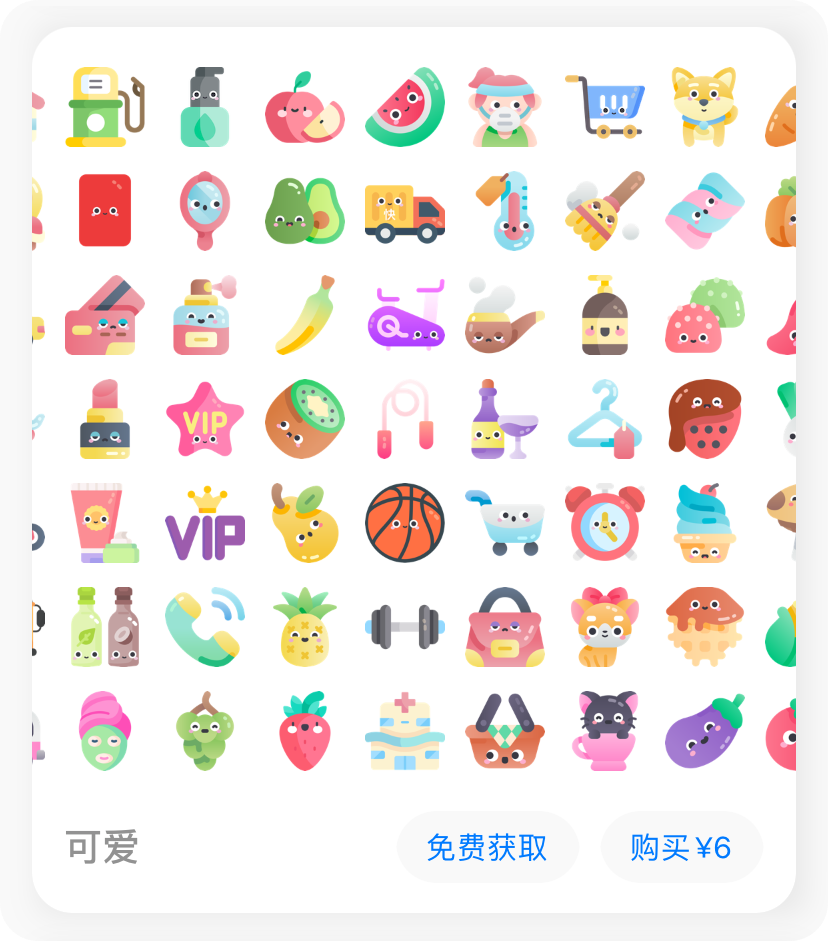828x941 pixels.
Task: Buy the 可爱 icon pack for ¥6
Action: [x=681, y=847]
